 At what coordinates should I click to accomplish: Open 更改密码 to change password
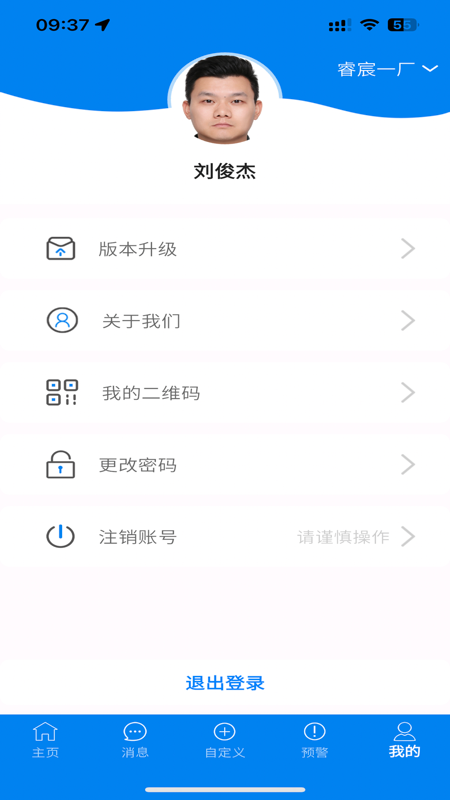[x=225, y=465]
